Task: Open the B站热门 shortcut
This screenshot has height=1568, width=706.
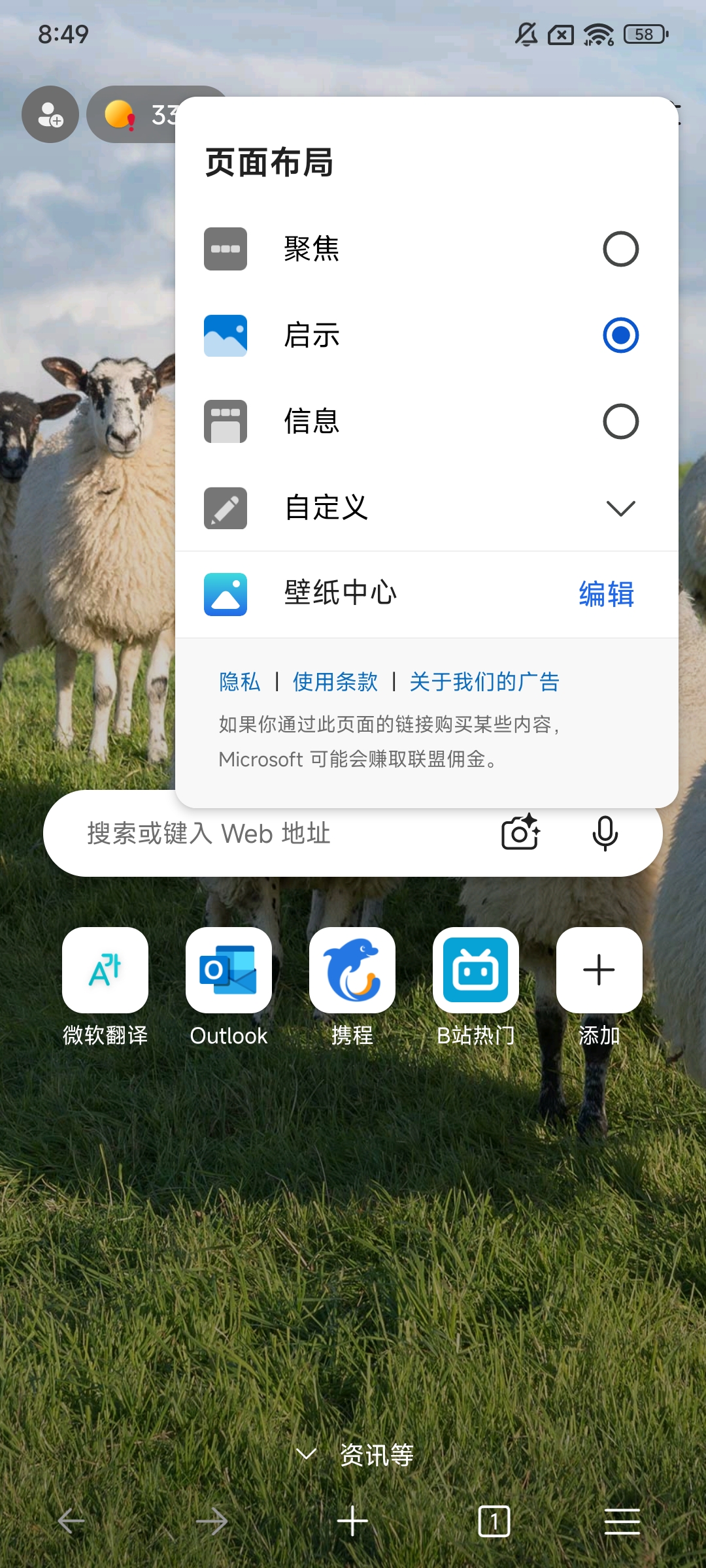Action: coord(476,971)
